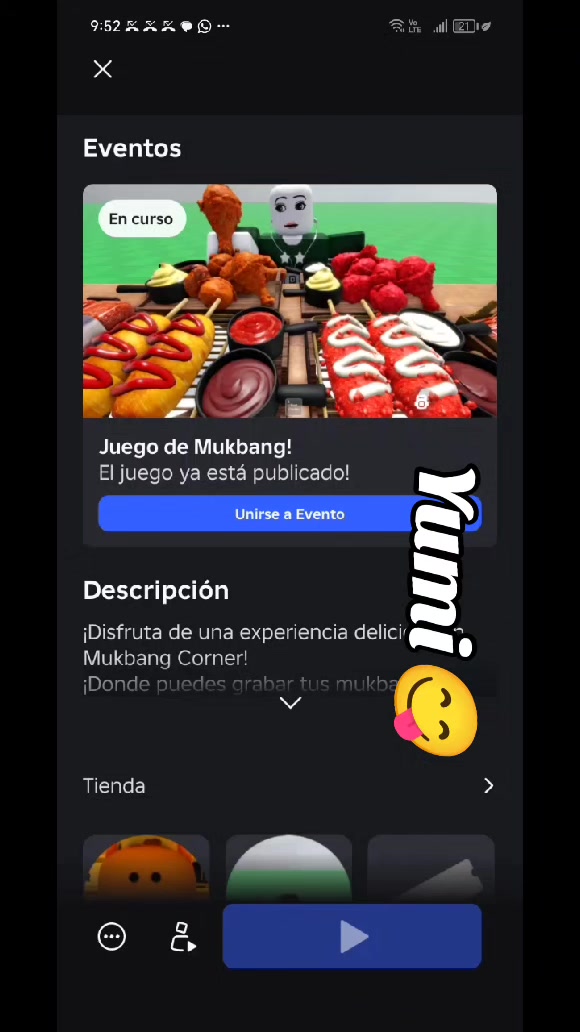
Task: Close the experience details page
Action: click(103, 69)
